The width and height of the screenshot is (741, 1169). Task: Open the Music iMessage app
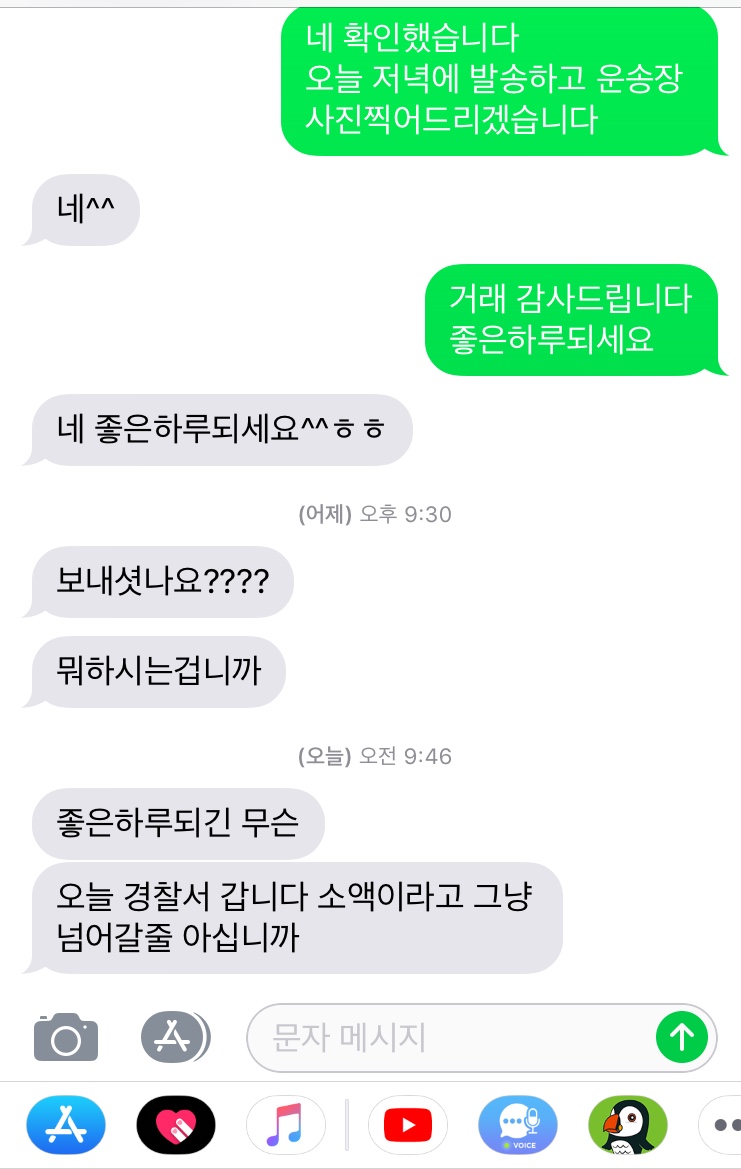click(x=285, y=1125)
